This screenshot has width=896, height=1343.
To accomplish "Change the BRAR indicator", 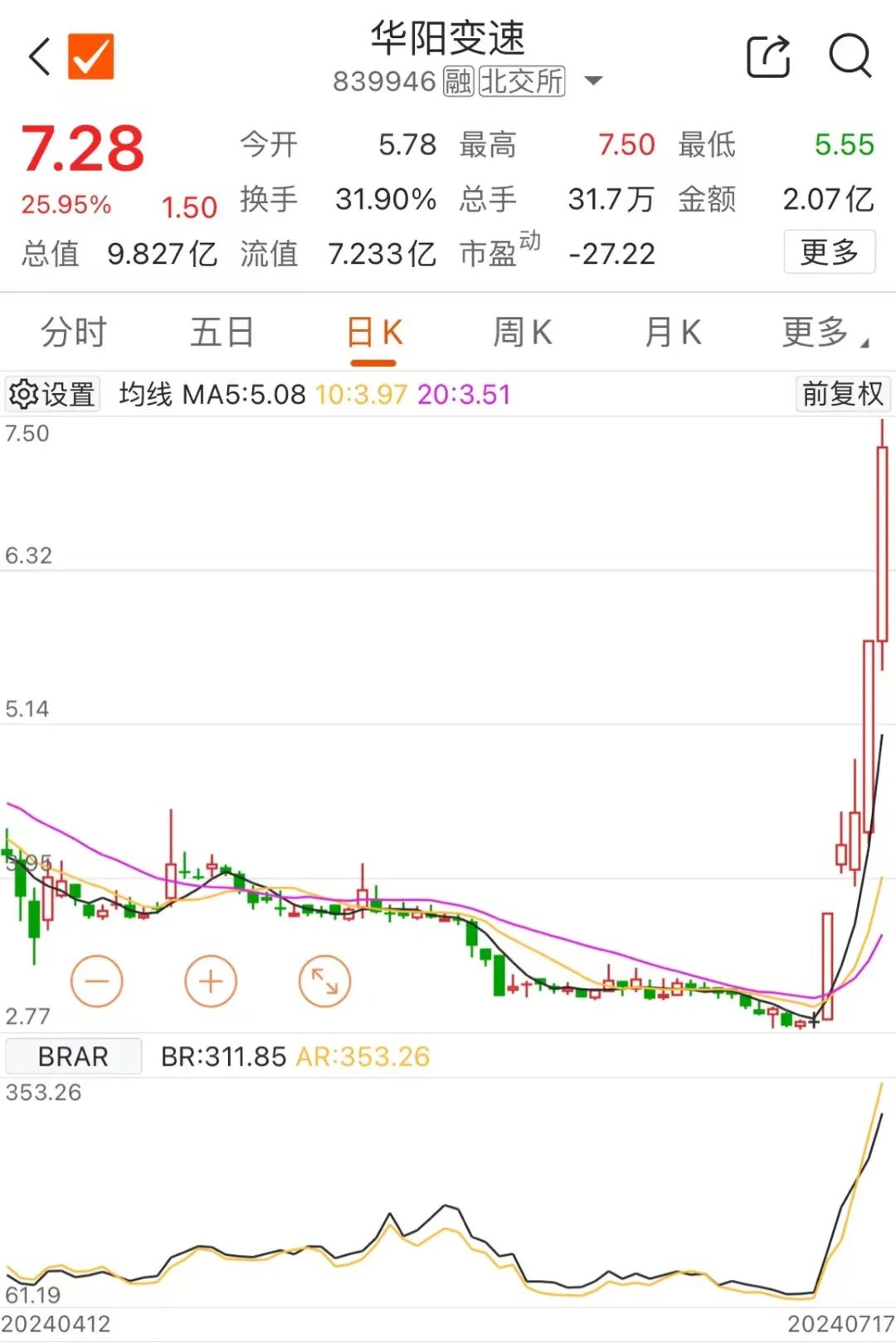I will (73, 1056).
